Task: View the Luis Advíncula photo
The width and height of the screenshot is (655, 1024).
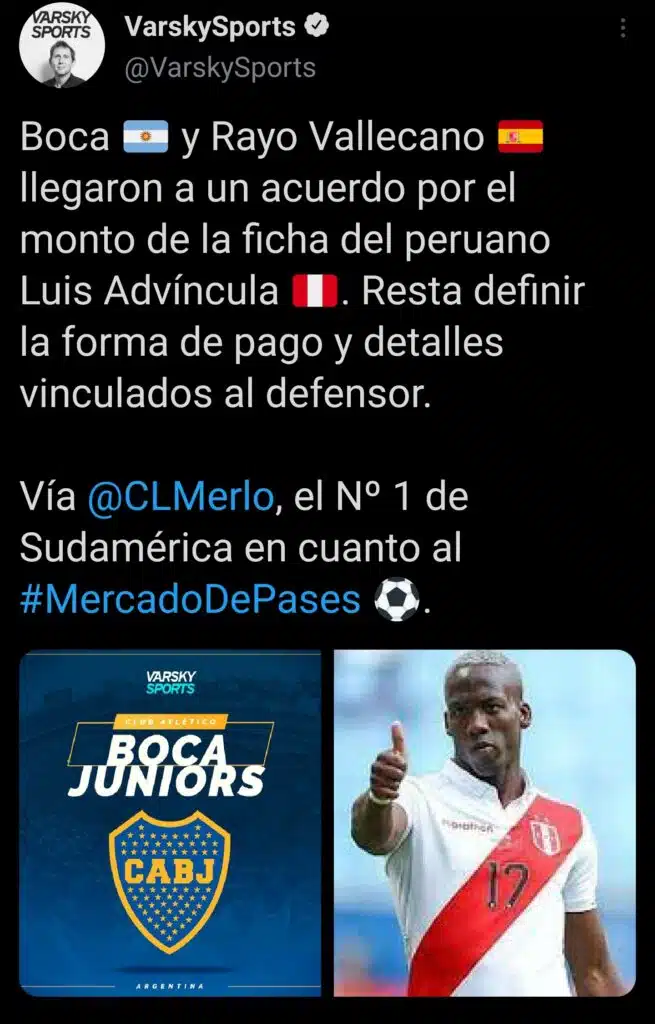Action: 485,822
